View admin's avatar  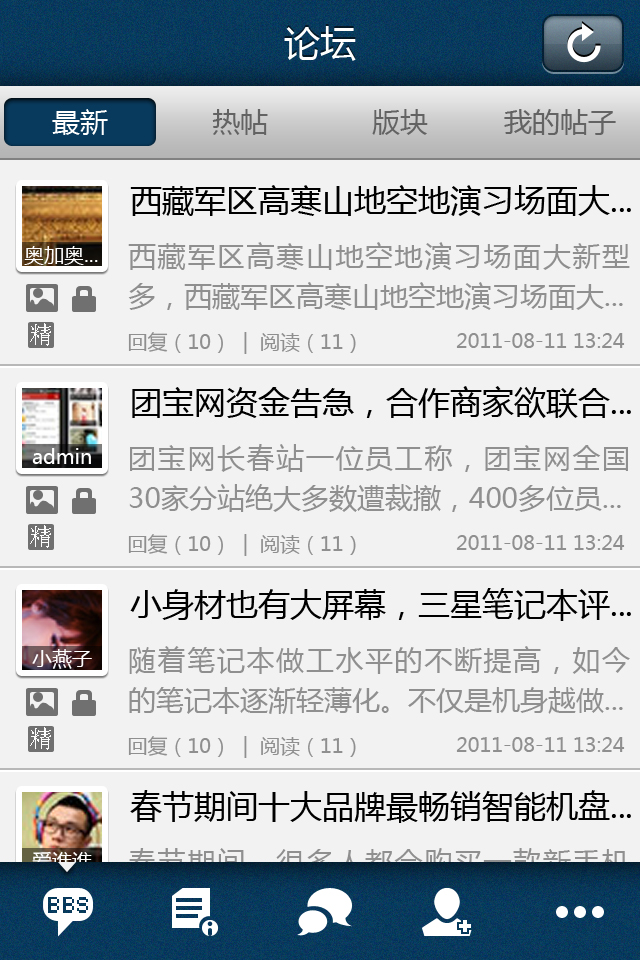pyautogui.click(x=62, y=428)
